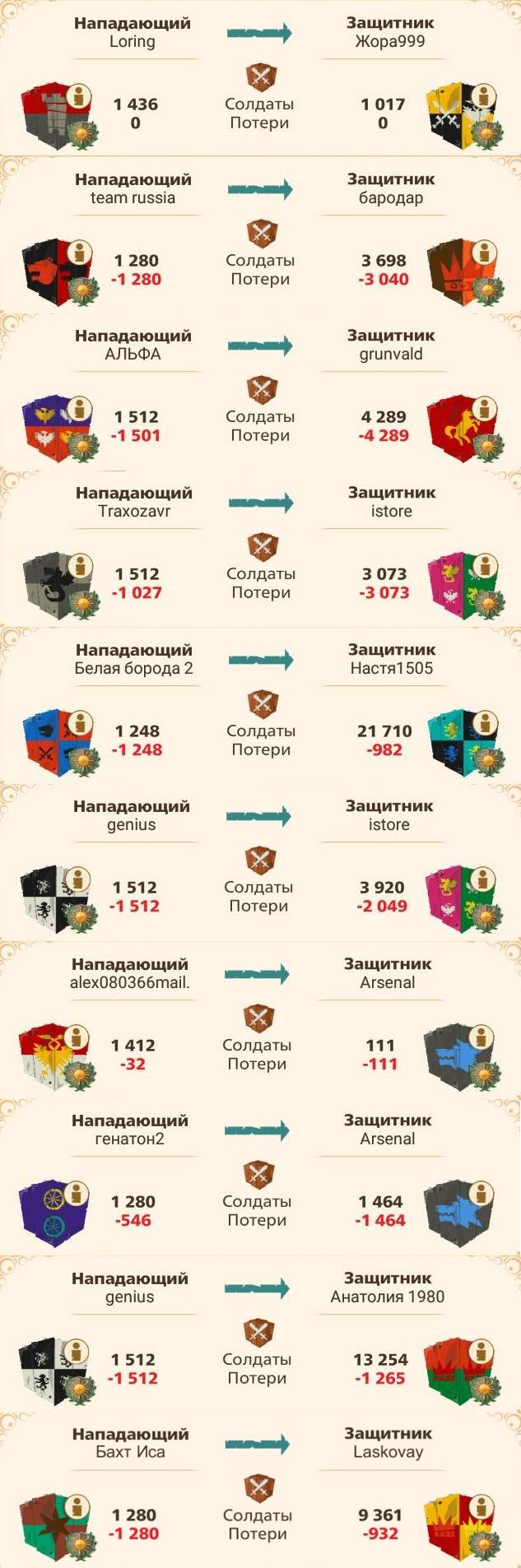
Task: Open info for defender Анатолия 1980
Action: tap(482, 1351)
